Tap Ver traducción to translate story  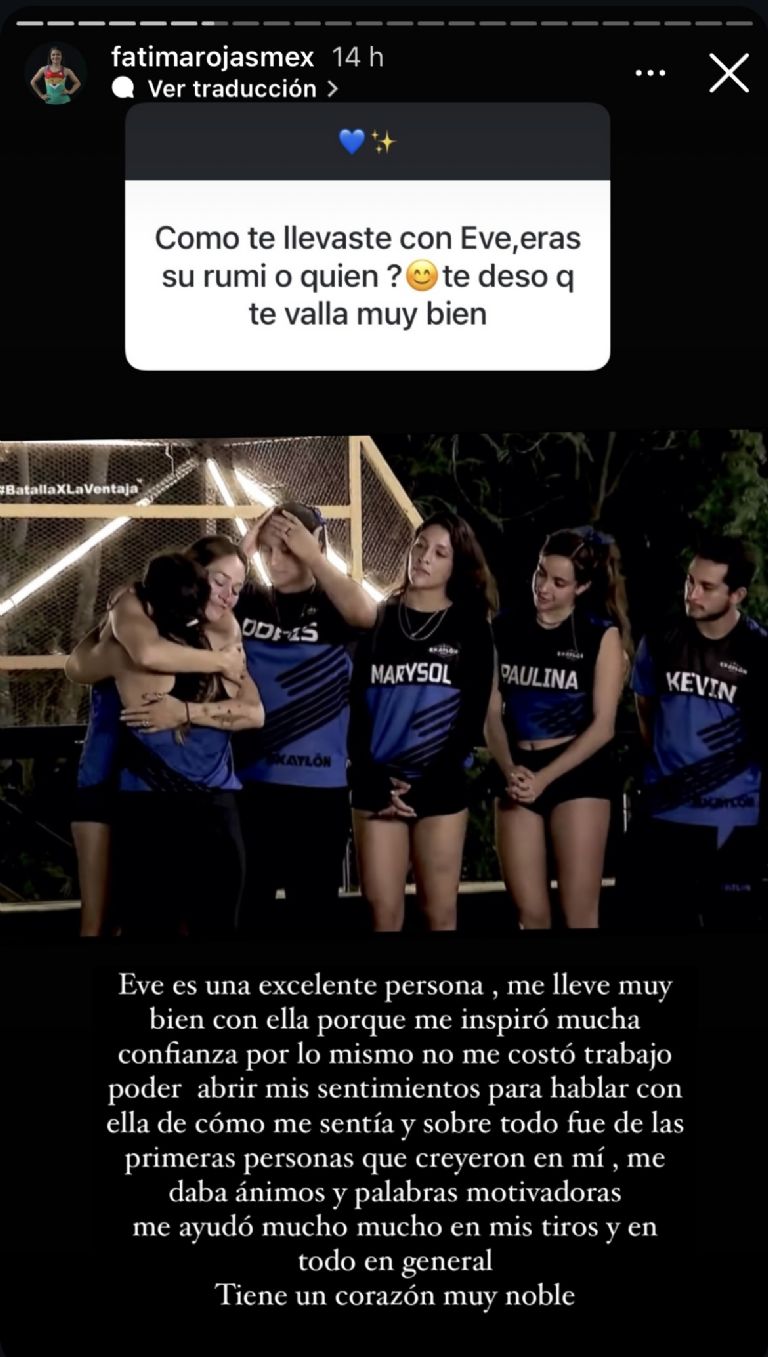tap(231, 89)
